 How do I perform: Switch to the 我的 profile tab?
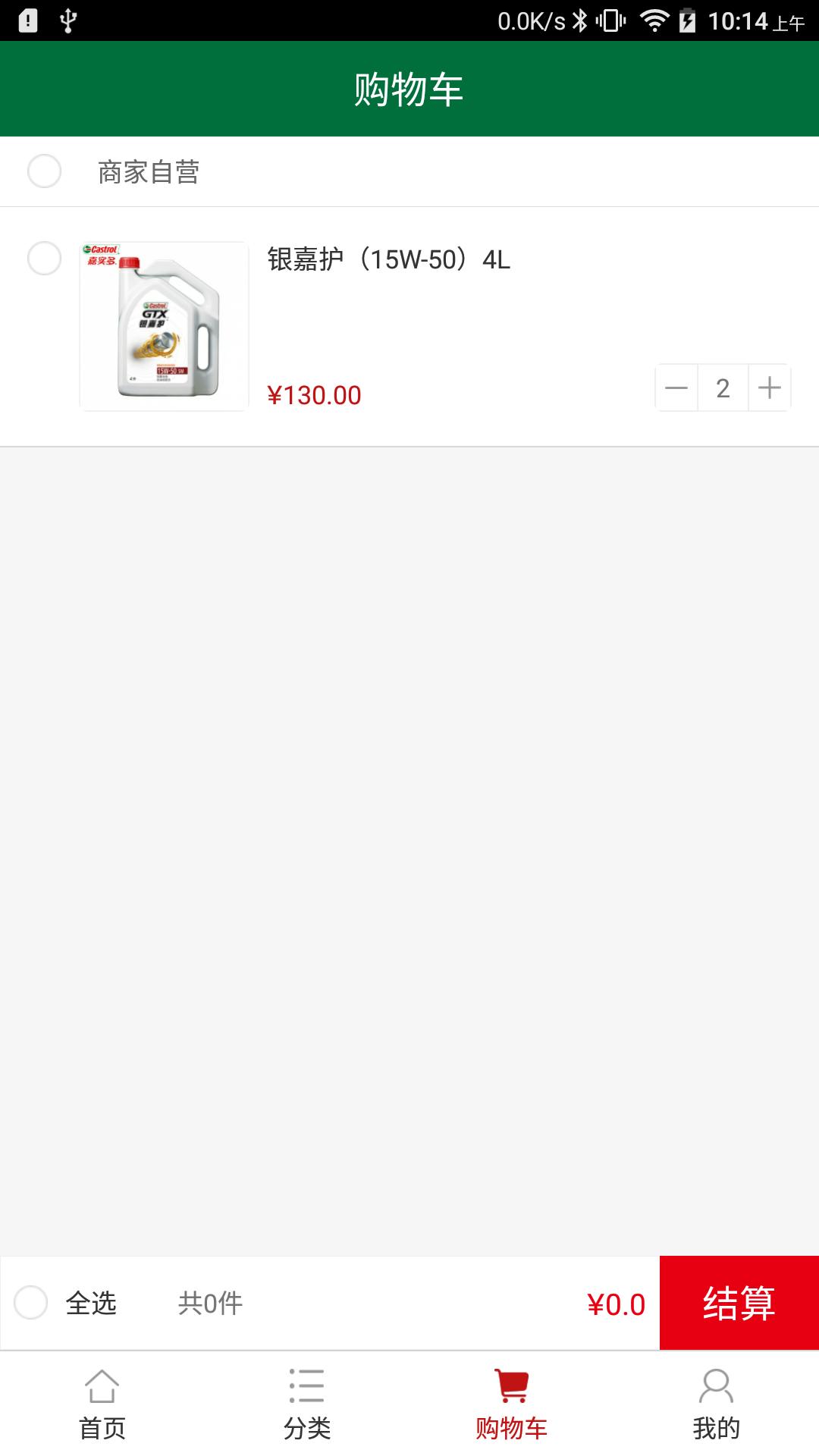click(716, 1404)
